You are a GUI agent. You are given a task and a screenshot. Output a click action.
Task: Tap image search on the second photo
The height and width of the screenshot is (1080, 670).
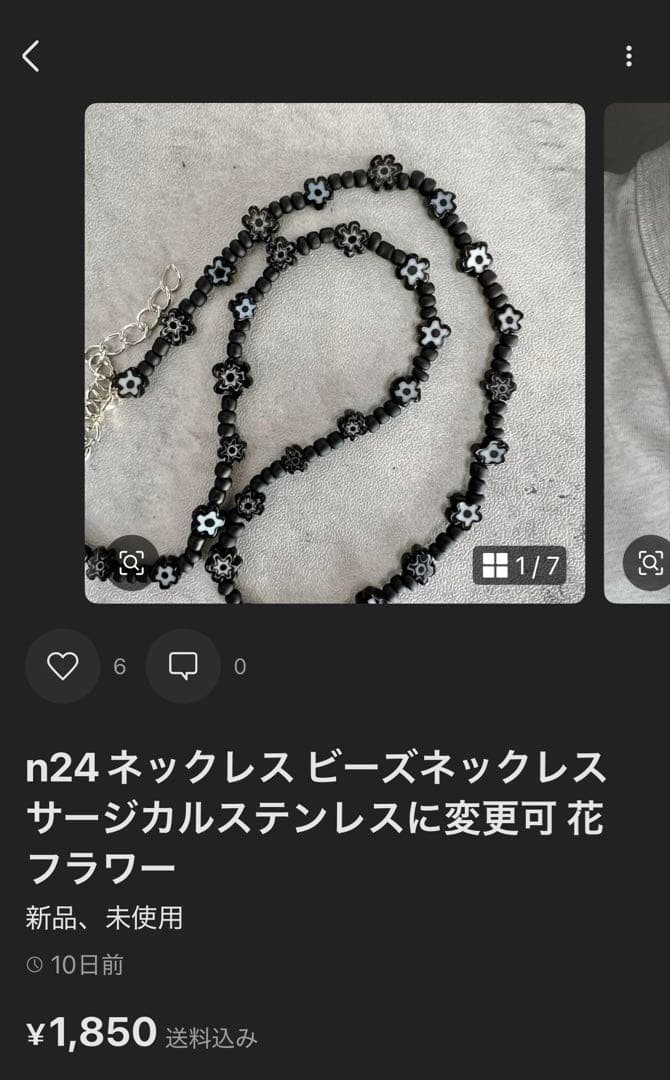(x=650, y=562)
